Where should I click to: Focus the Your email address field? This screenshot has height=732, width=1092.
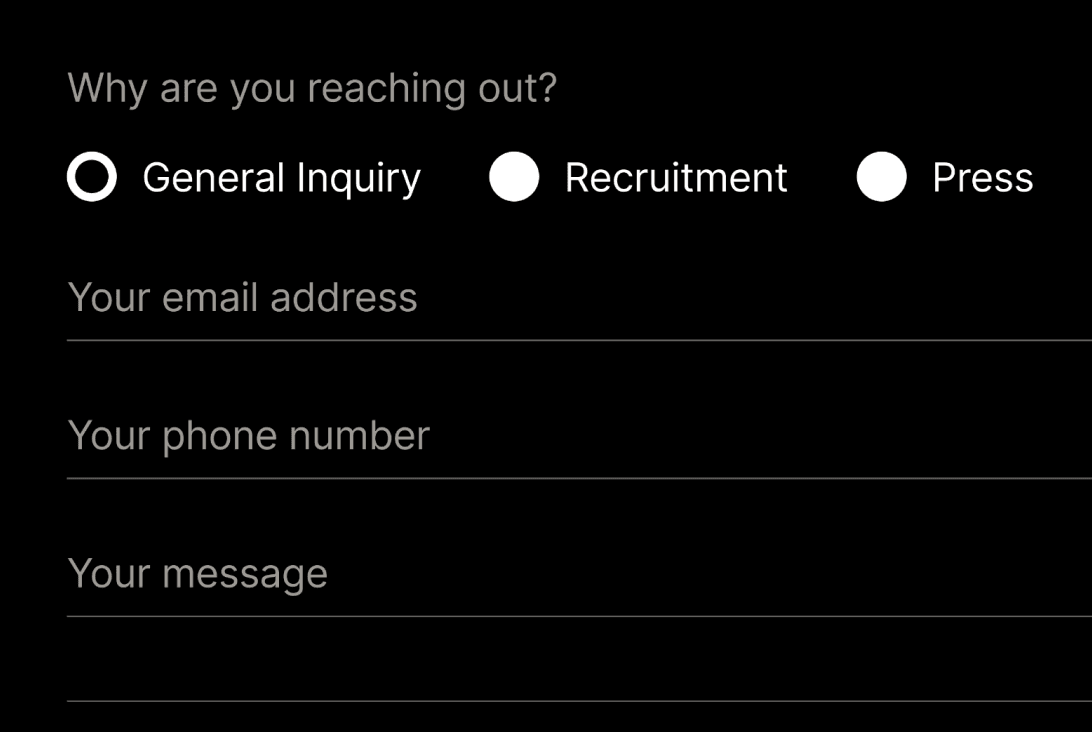(578, 299)
